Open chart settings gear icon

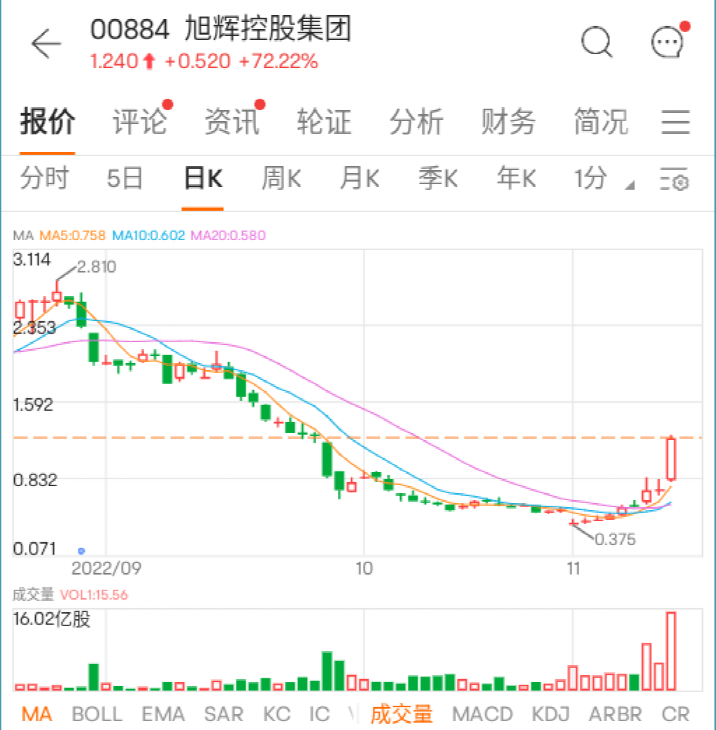pyautogui.click(x=675, y=180)
